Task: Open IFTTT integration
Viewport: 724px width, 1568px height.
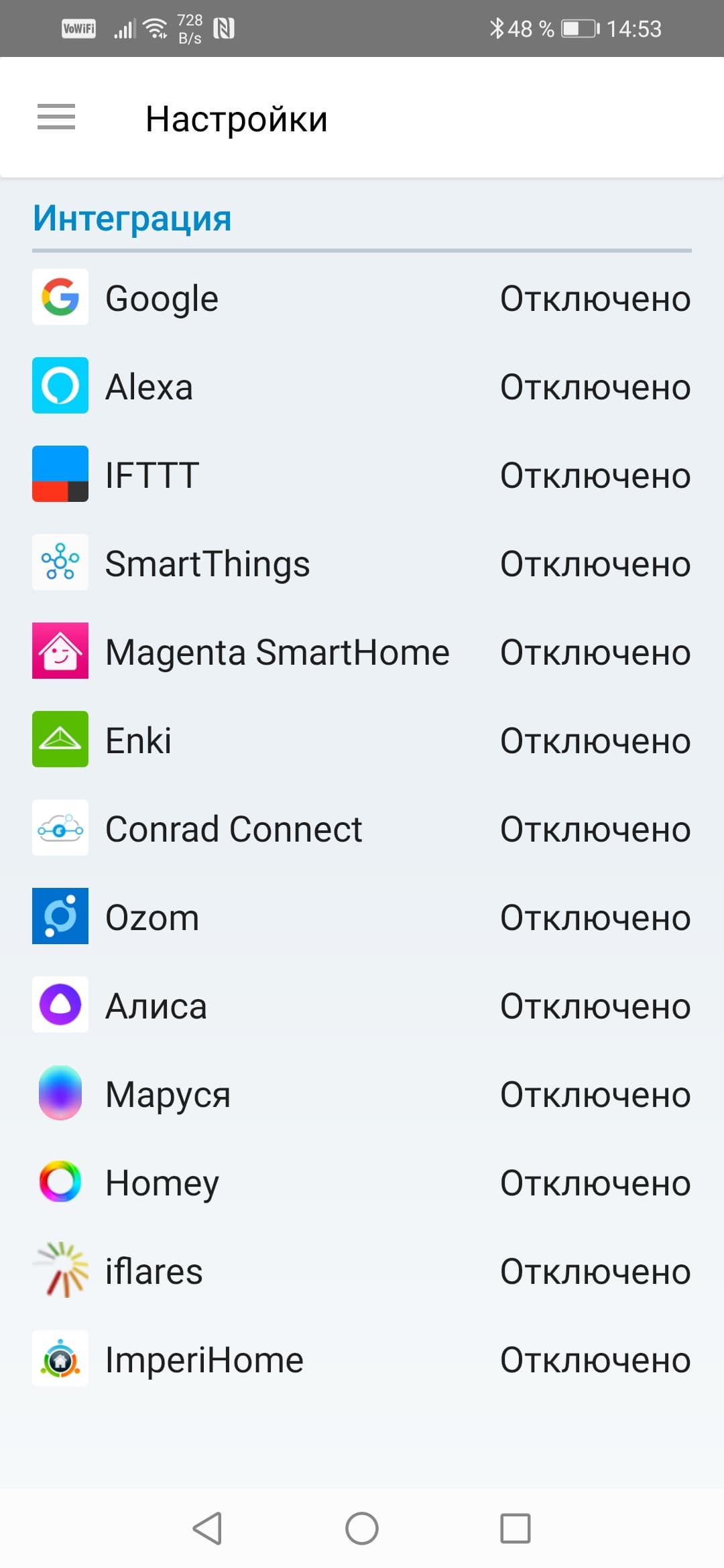Action: click(362, 474)
